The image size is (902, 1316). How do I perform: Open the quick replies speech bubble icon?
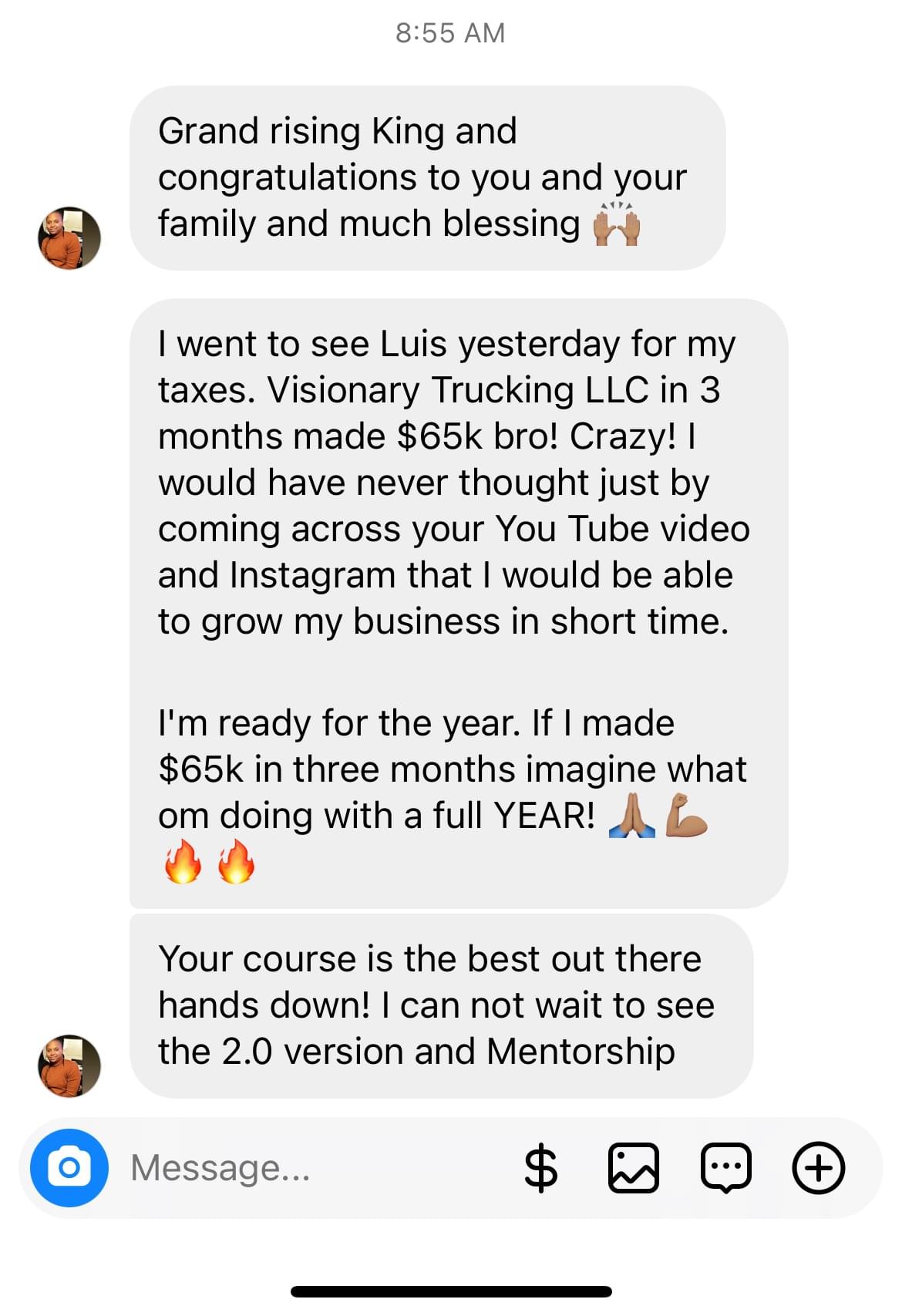click(x=725, y=1168)
